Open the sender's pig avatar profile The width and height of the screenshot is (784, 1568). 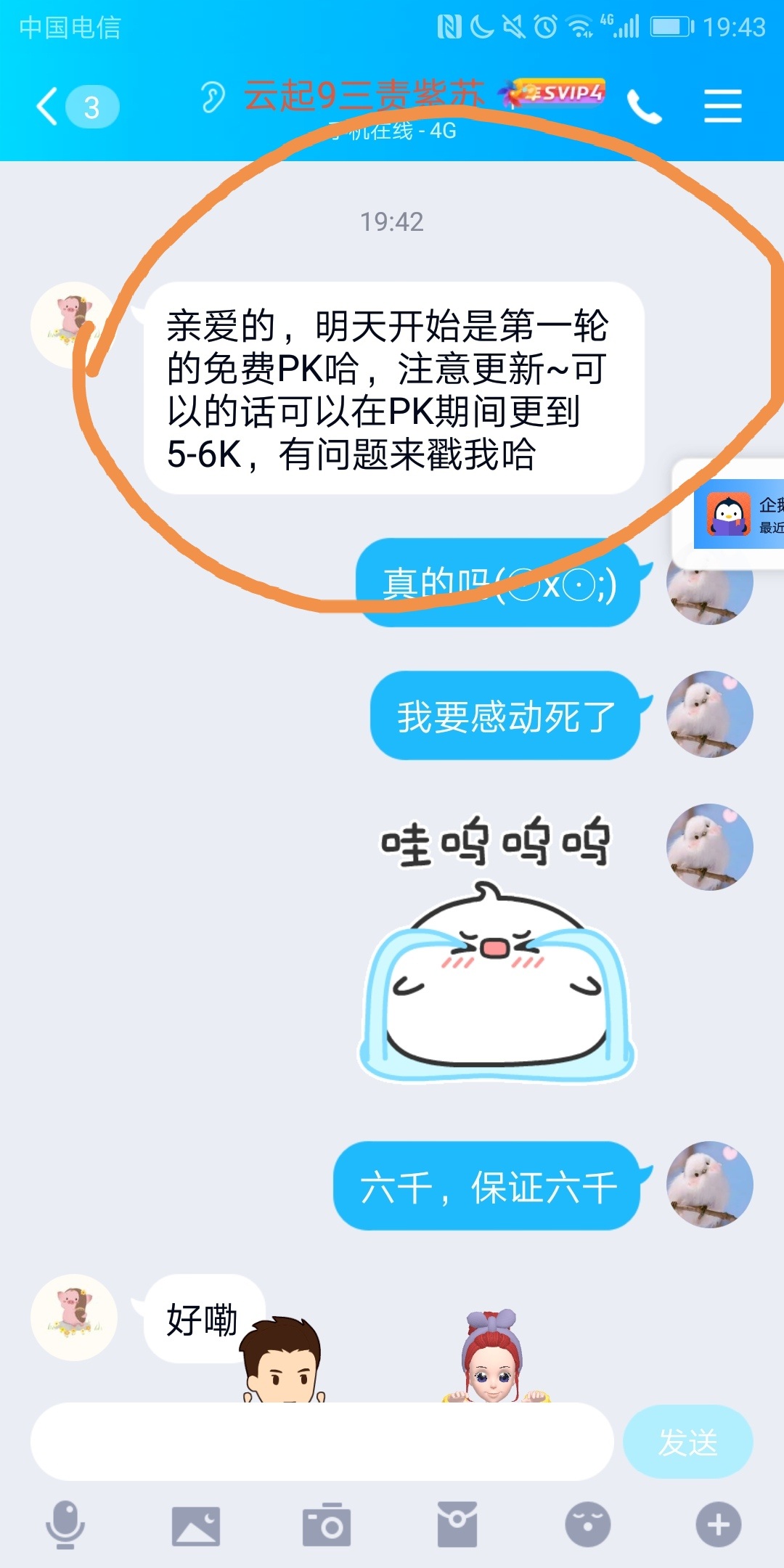click(73, 324)
